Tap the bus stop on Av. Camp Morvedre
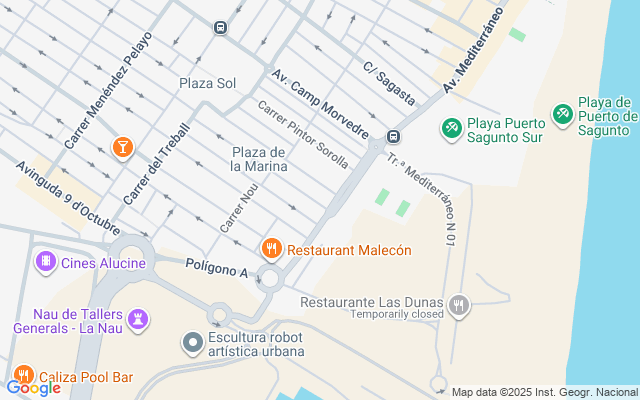This screenshot has width=640, height=400. pos(394,137)
